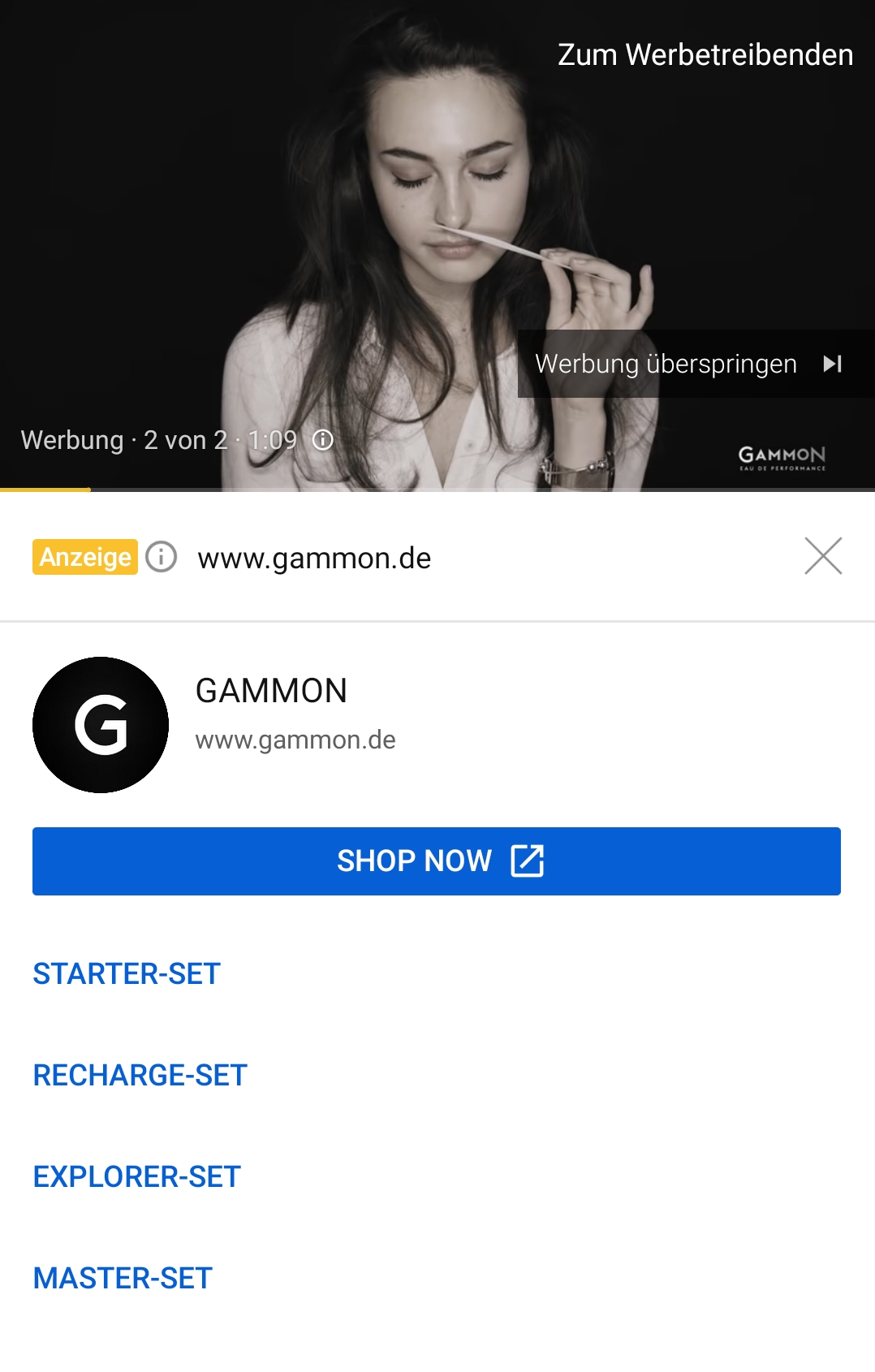The width and height of the screenshot is (875, 1372).
Task: Select the circular GAMMON logo avatar
Action: click(x=101, y=723)
